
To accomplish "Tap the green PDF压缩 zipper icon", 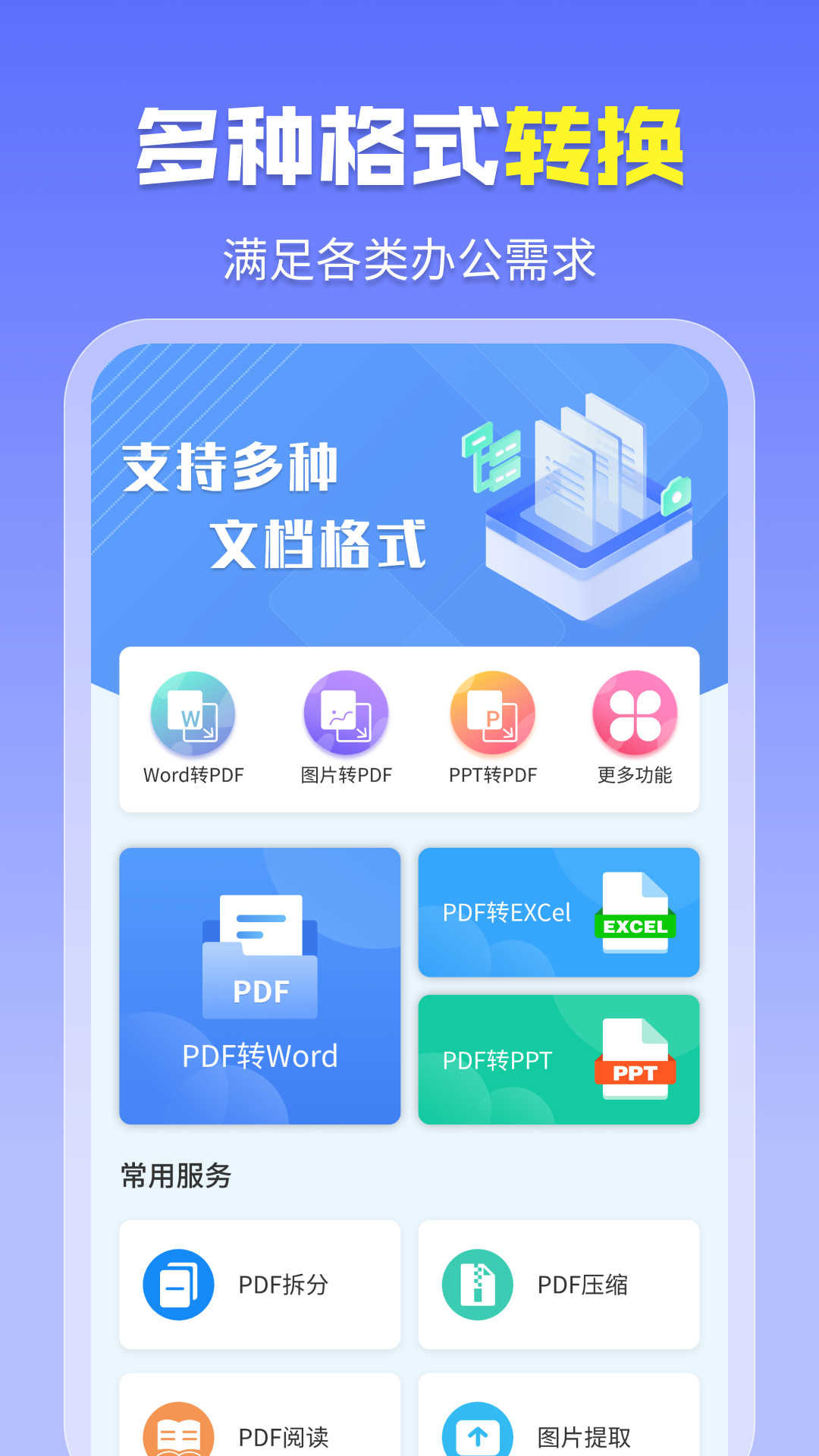I will [476, 1283].
